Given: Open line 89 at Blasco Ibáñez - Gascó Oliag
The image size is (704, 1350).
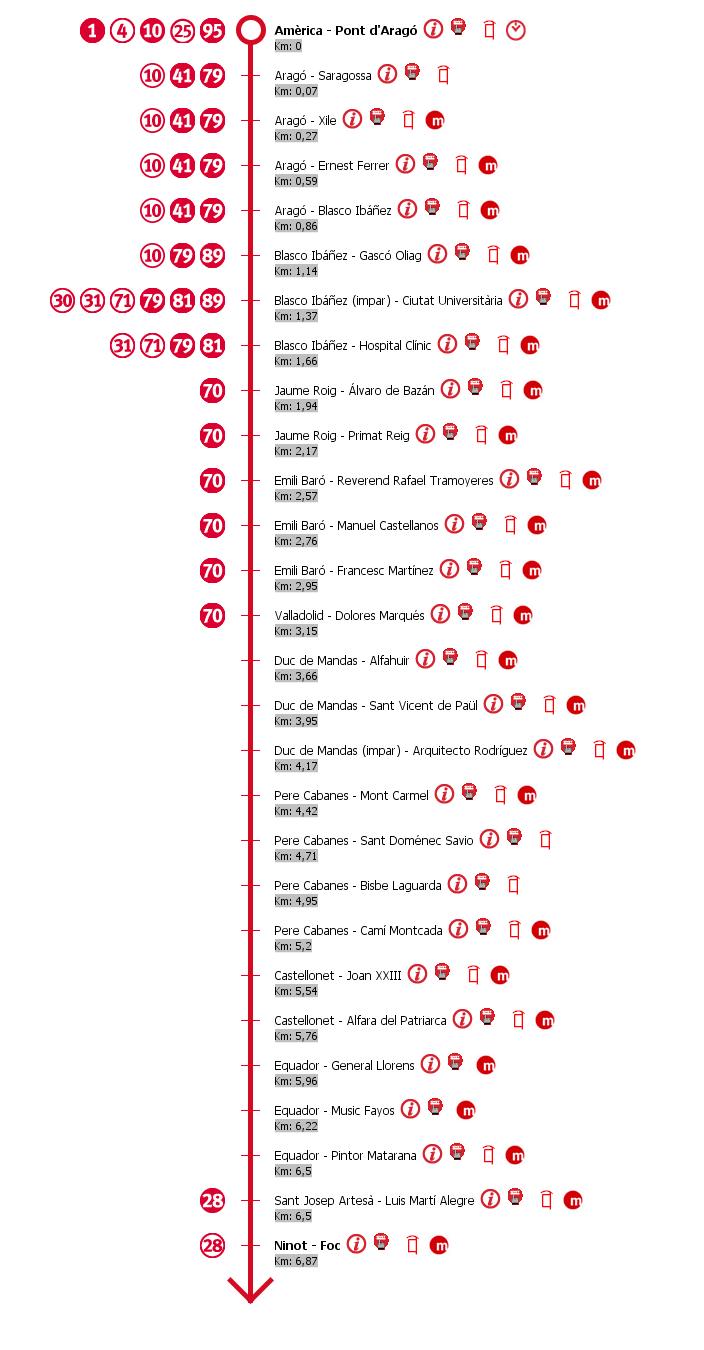Looking at the screenshot, I should [212, 256].
